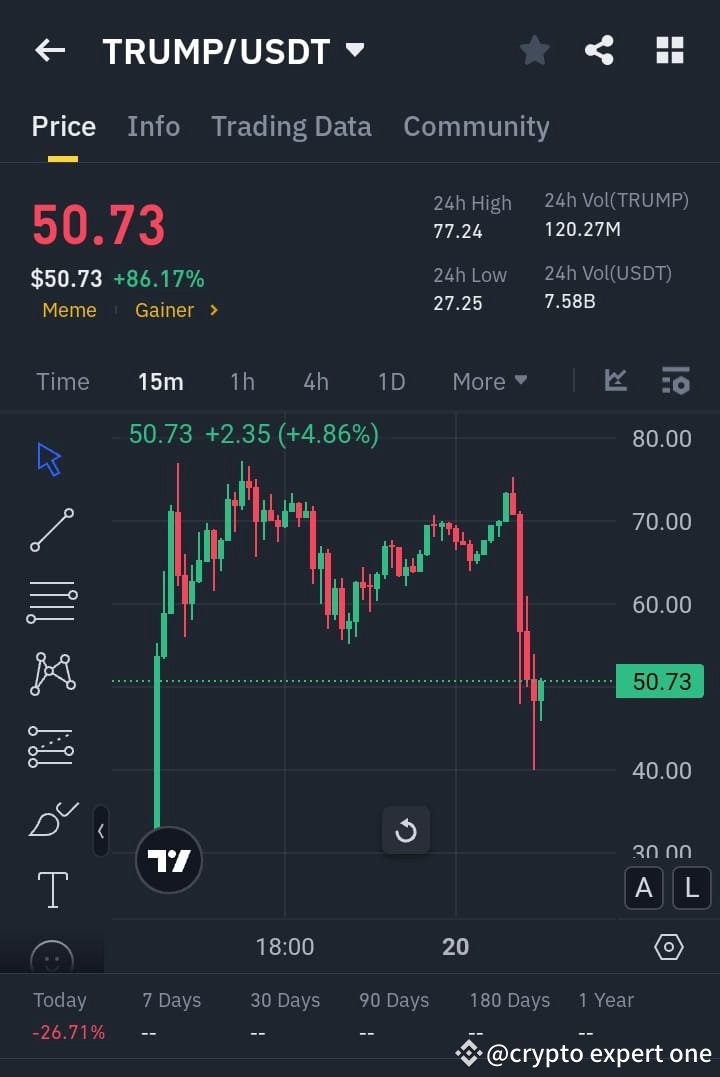Refresh the chart with the reload button
720x1077 pixels.
point(406,831)
